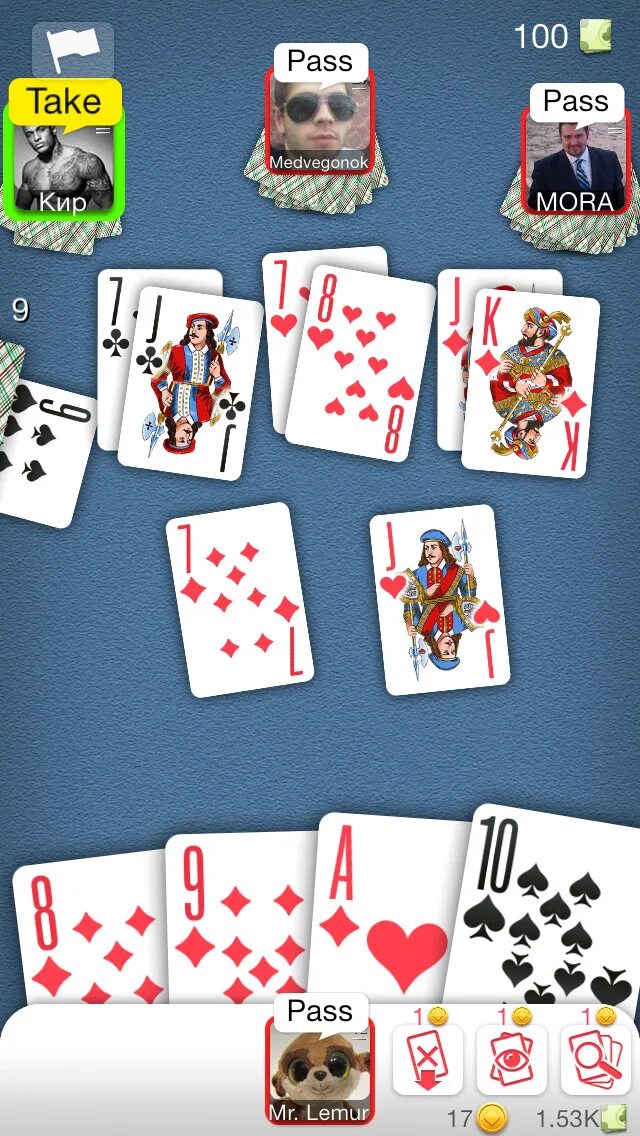The width and height of the screenshot is (640, 1136).
Task: Tap the white surrender flag icon
Action: point(72,51)
